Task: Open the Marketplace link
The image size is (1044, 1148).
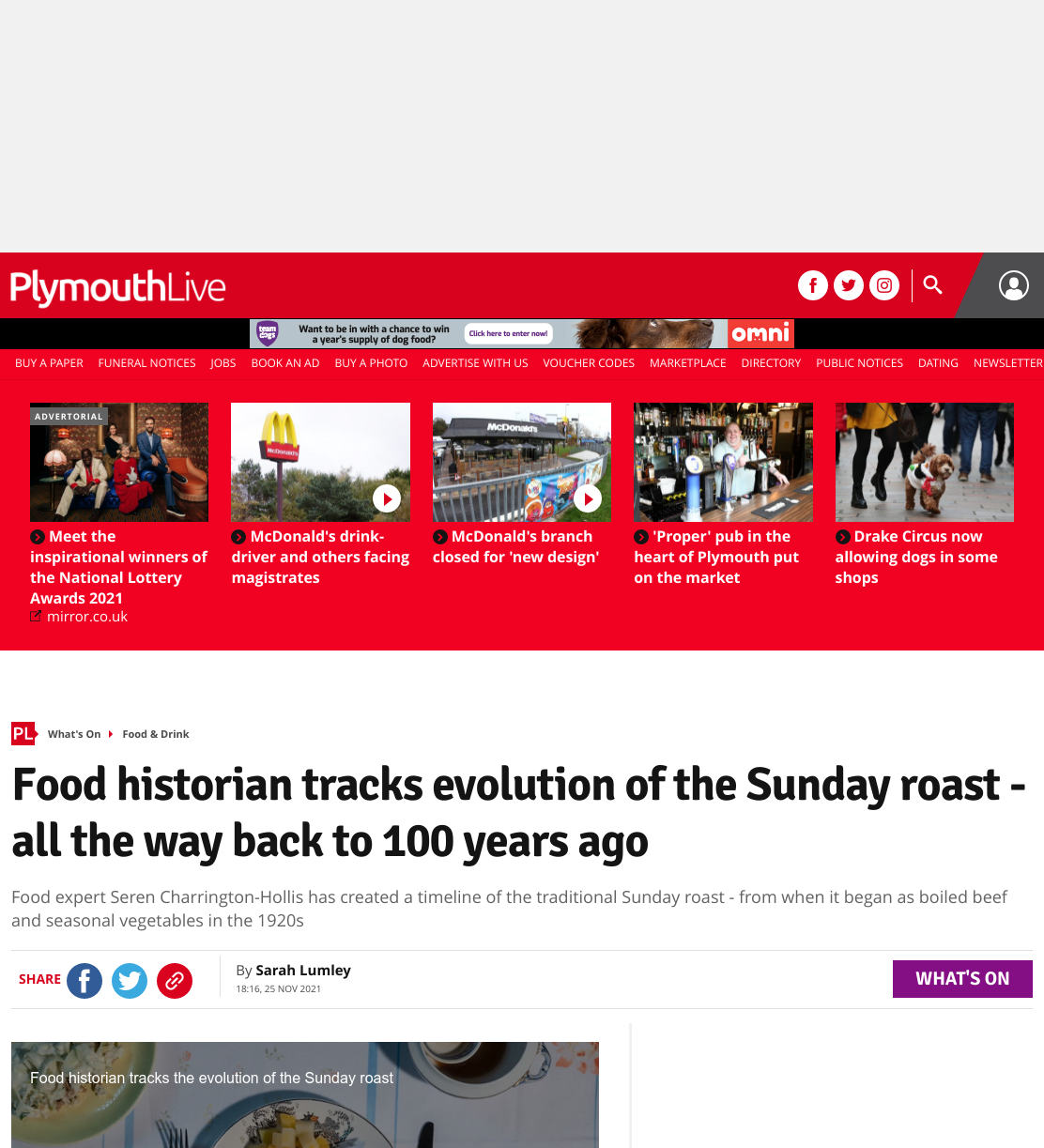Action: (x=688, y=363)
